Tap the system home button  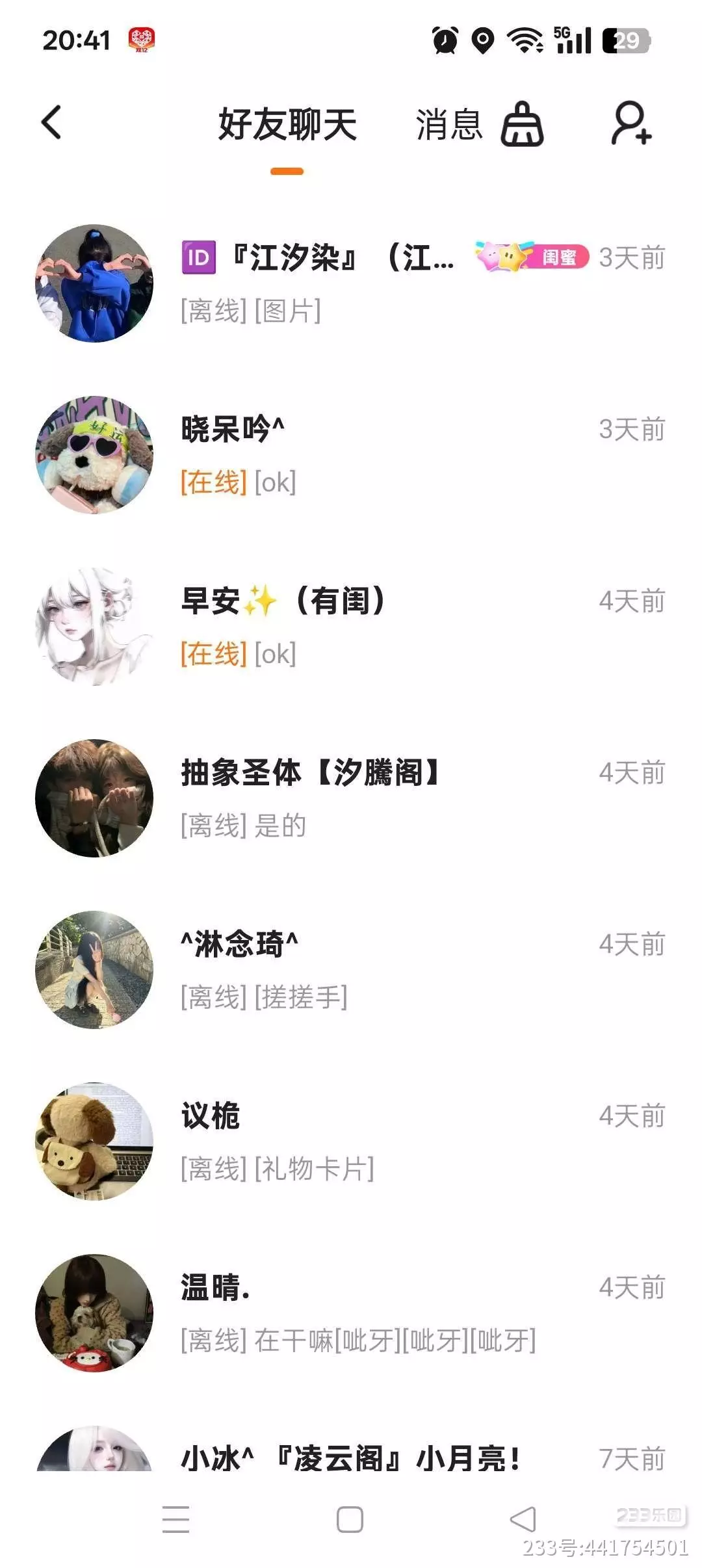(350, 1520)
